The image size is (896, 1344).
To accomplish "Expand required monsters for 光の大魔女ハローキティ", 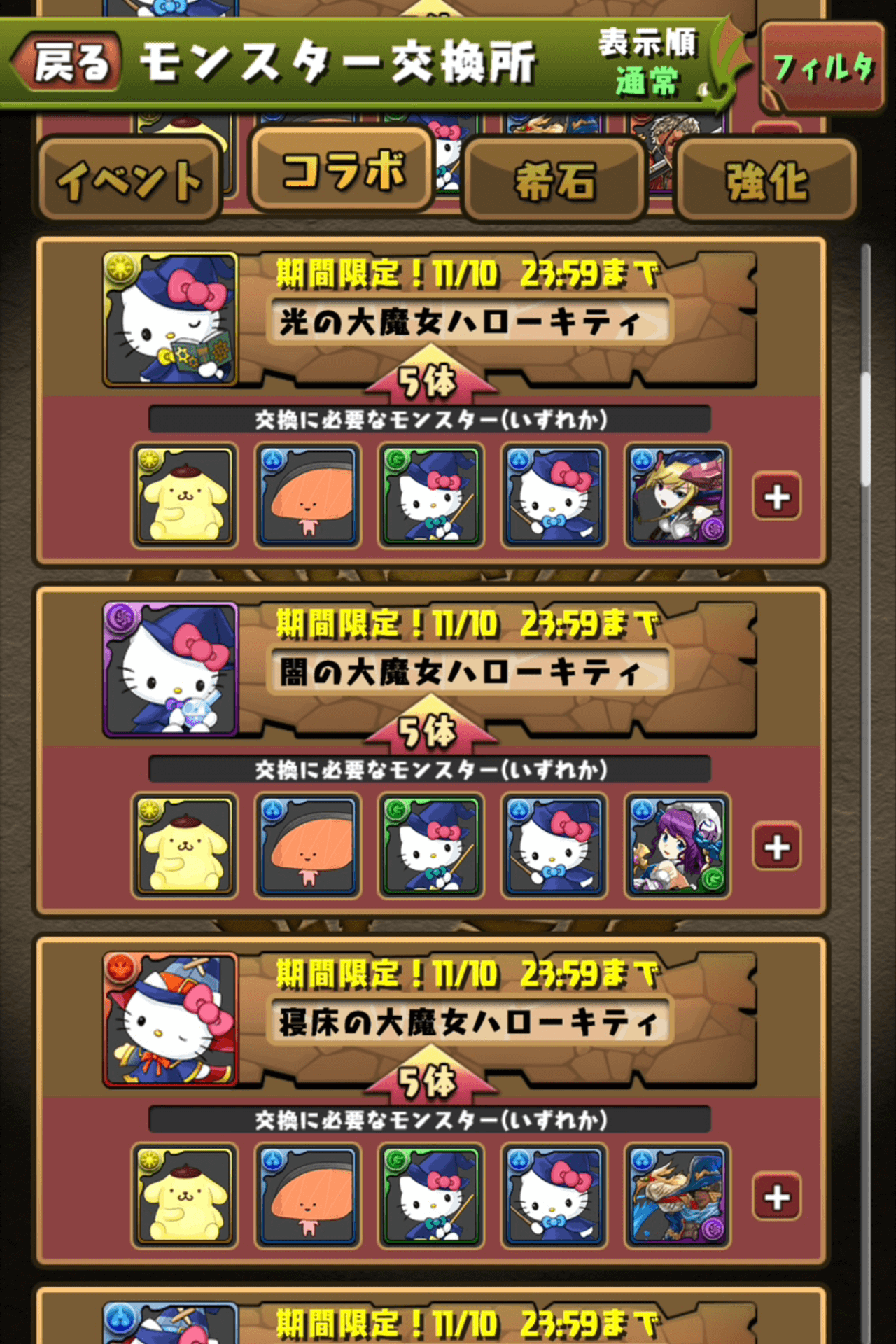I will pyautogui.click(x=777, y=497).
